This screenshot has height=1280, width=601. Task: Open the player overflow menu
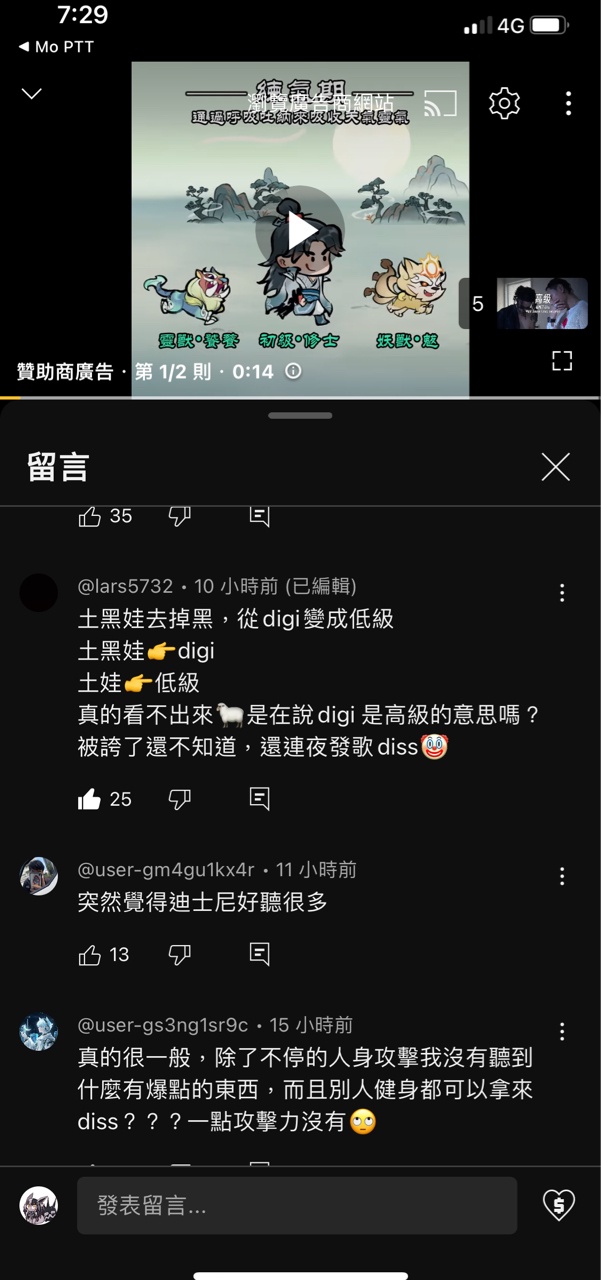click(568, 103)
